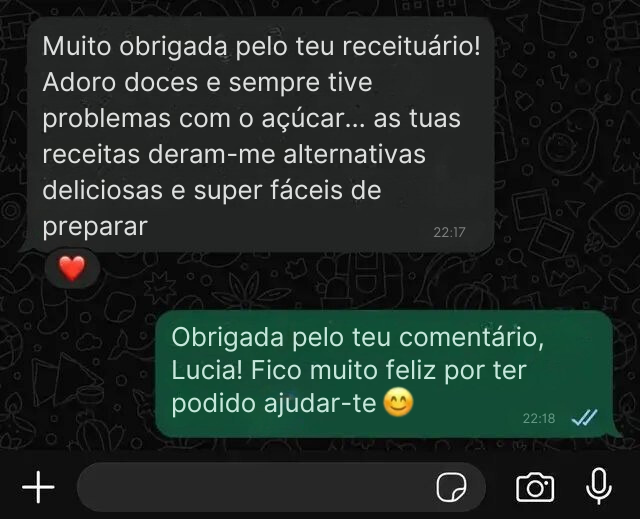The image size is (640, 519).
Task: Tap the microphone to record a voice message
Action: (x=599, y=486)
